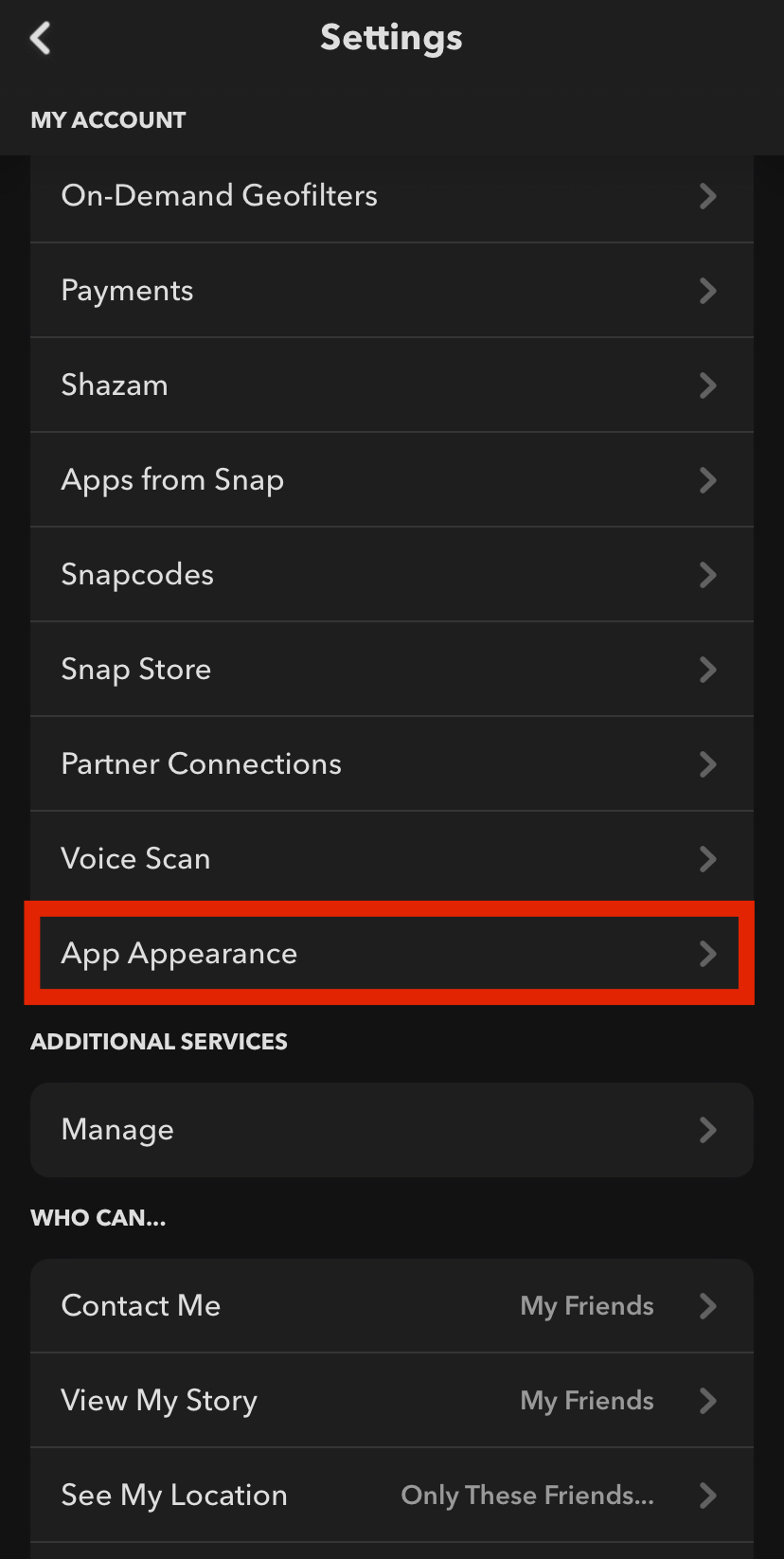Screen dimensions: 784x1559
Task: Select Voice Scan
Action: coord(391,859)
